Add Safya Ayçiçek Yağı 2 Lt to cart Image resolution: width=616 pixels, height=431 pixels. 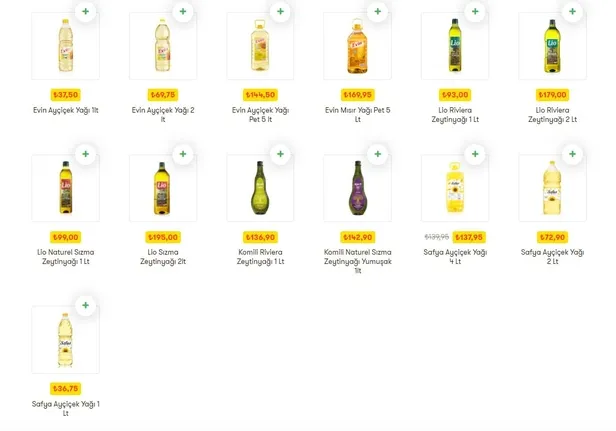[x=572, y=155]
